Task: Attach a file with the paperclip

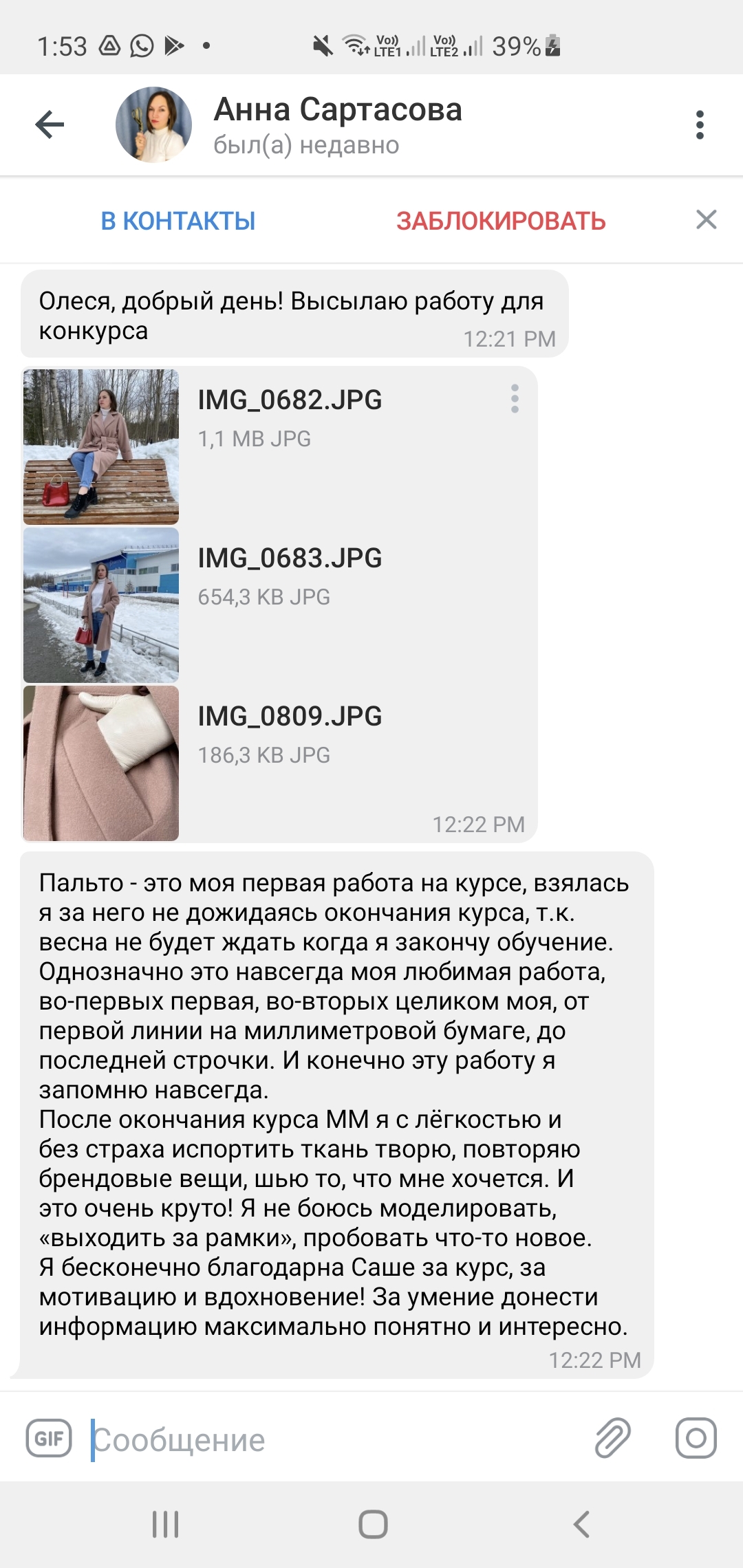Action: click(612, 1439)
